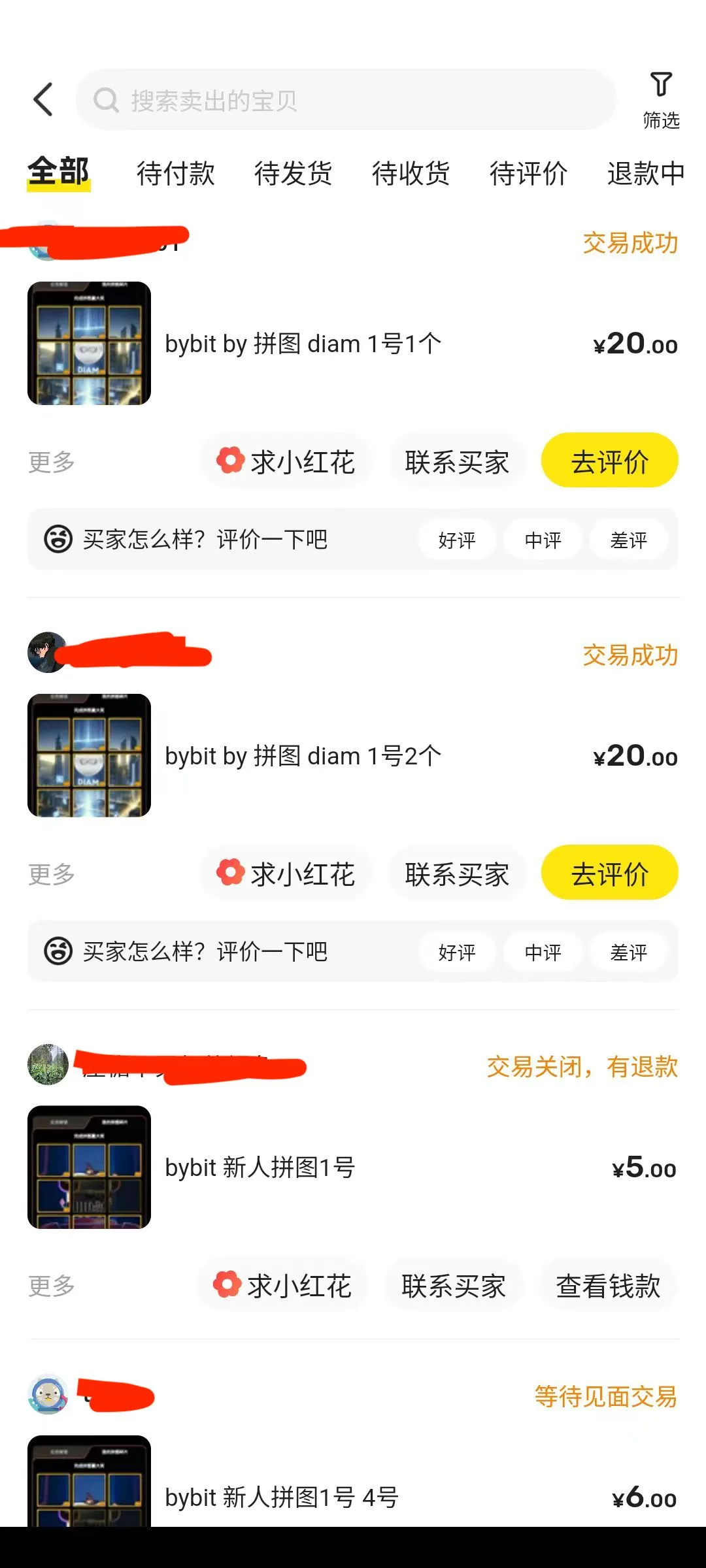Give 差评 to the diam 1号2个 buyer
The image size is (706, 1568).
tap(628, 953)
